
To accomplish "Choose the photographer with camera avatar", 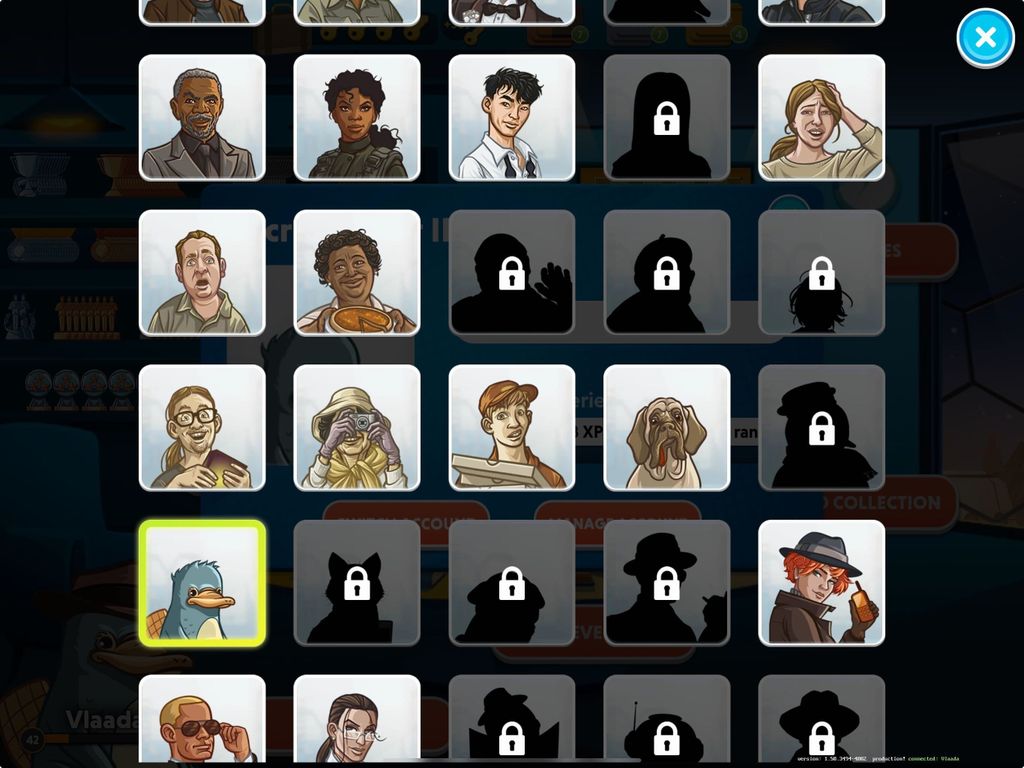I will [x=357, y=428].
